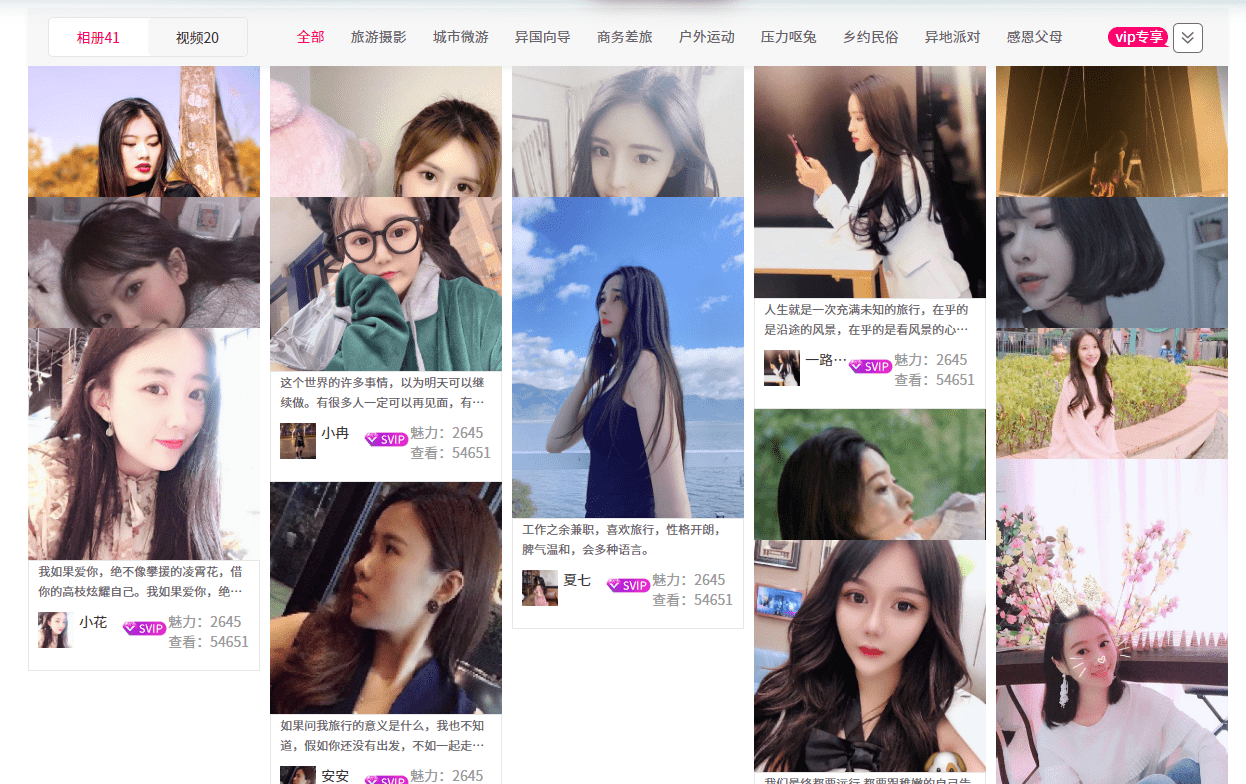Select the 乡约民俗 category
Image resolution: width=1246 pixels, height=784 pixels.
(870, 37)
